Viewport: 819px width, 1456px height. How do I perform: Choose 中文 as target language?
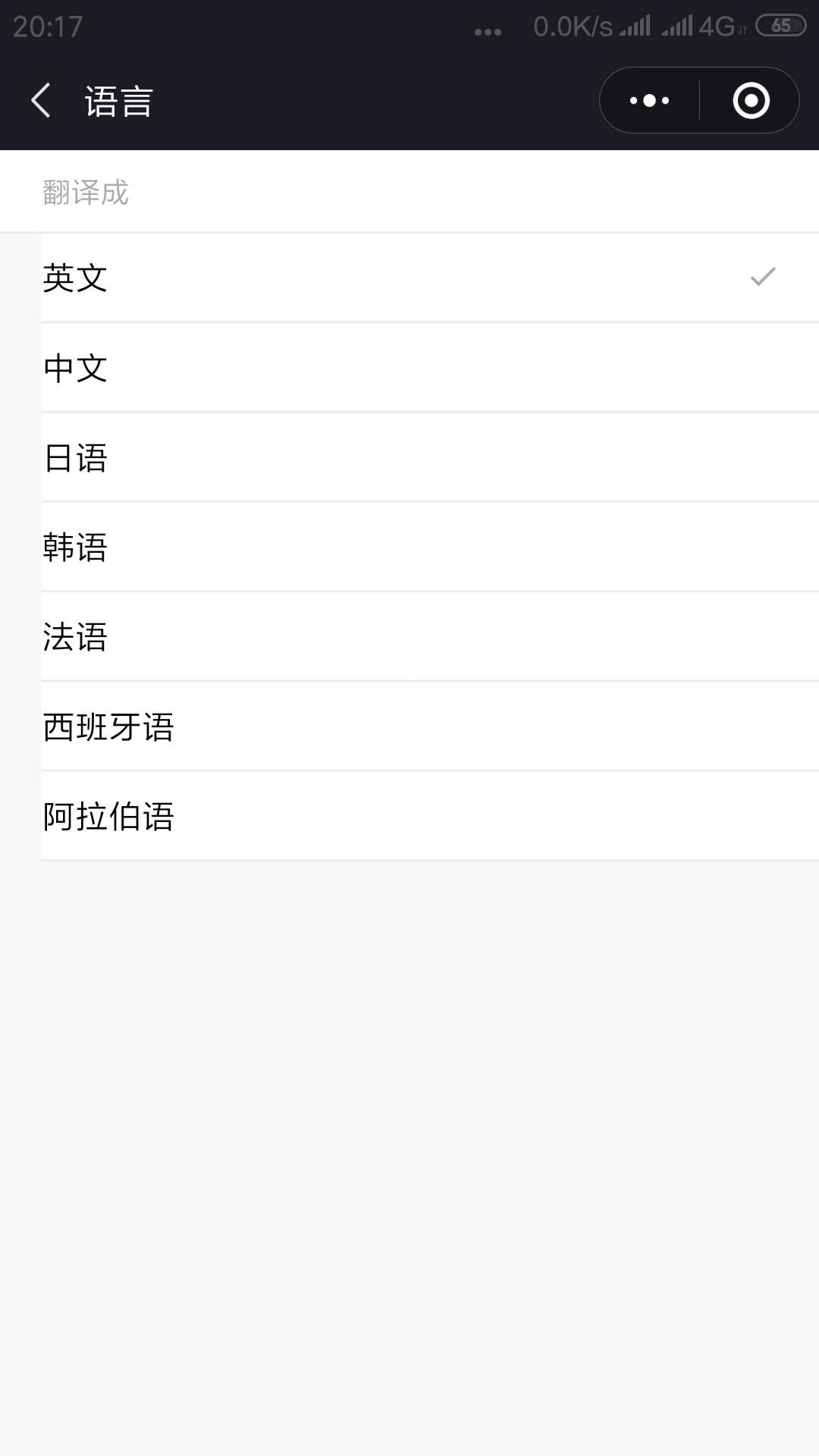[x=430, y=368]
